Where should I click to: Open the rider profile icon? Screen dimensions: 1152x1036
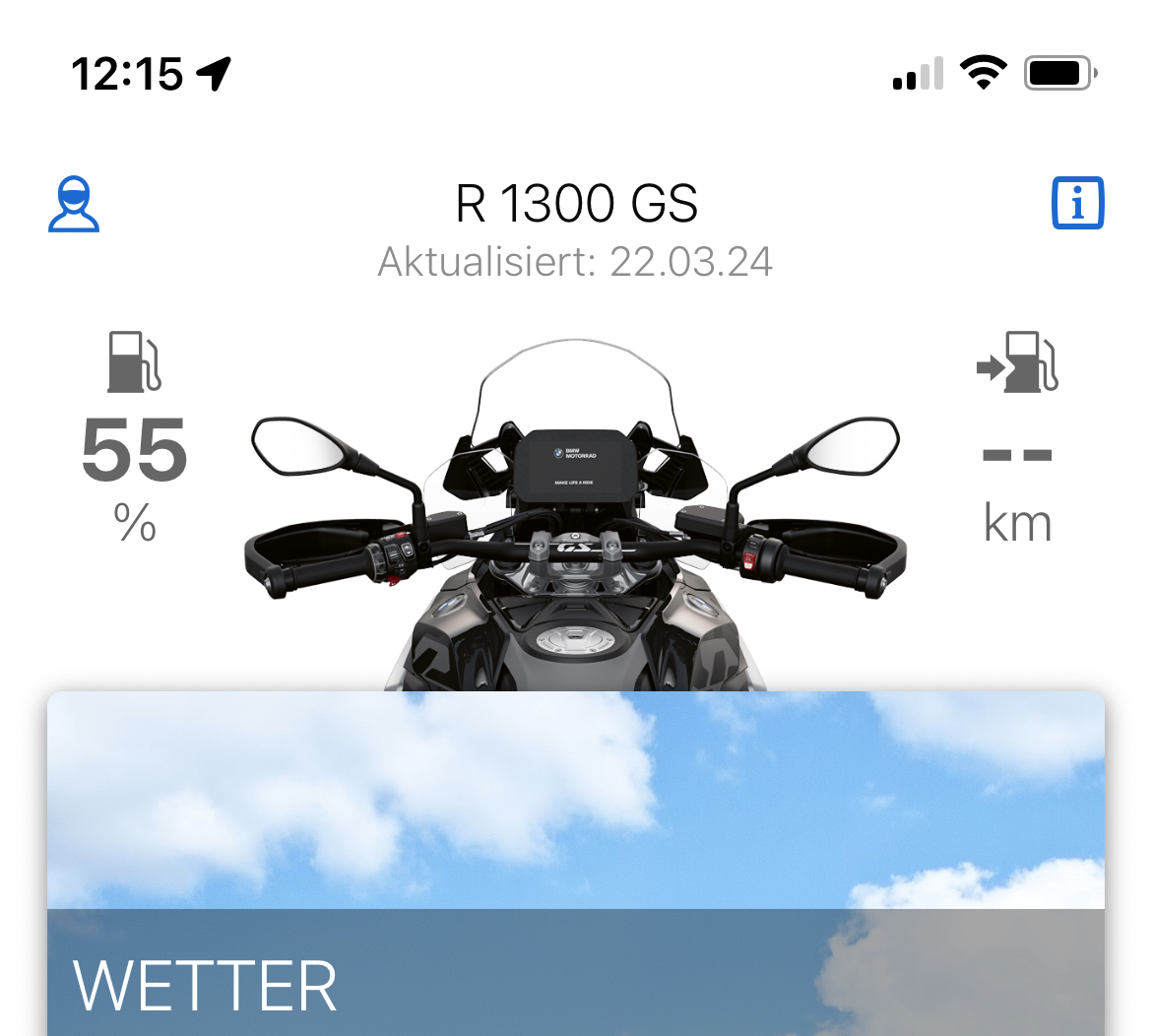click(x=74, y=204)
